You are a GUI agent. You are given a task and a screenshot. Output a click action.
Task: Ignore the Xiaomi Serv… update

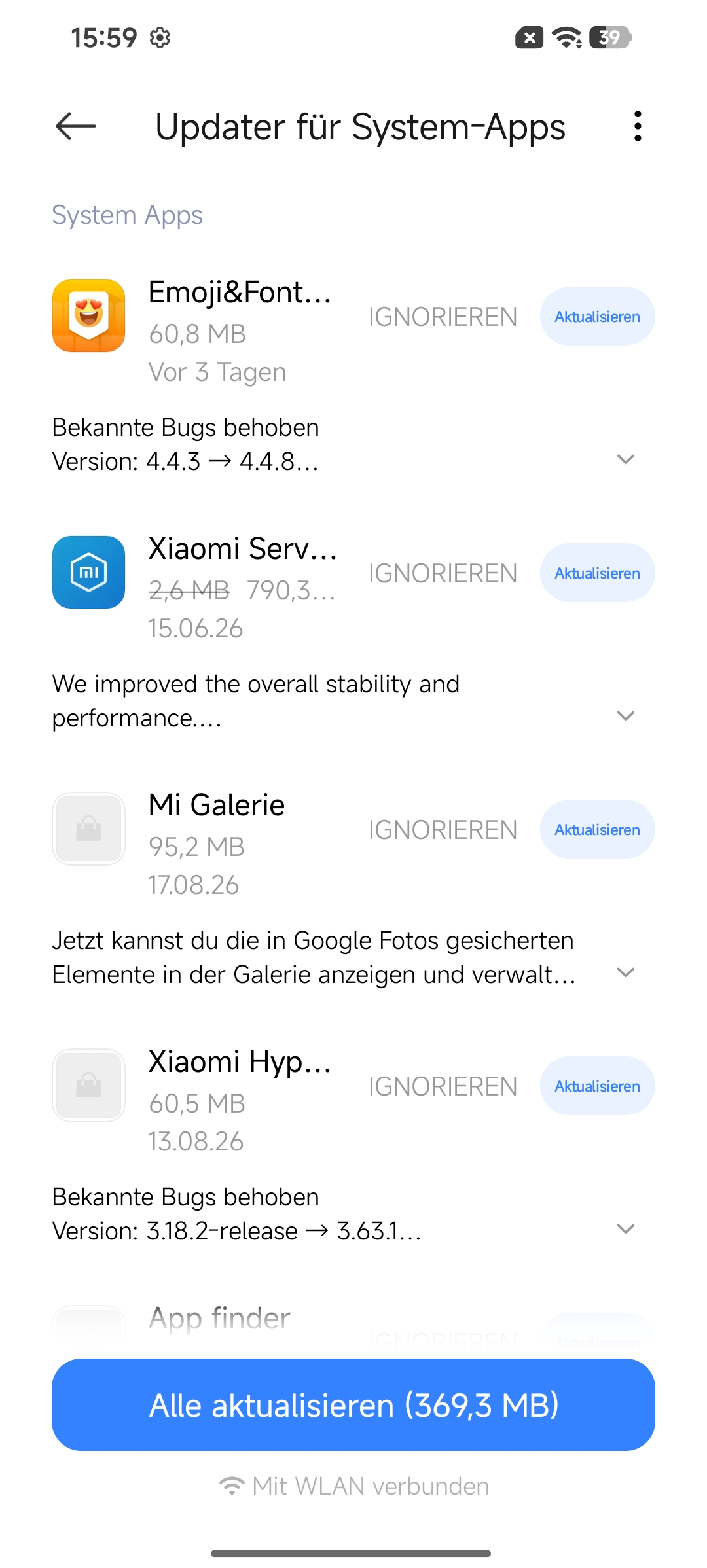443,573
